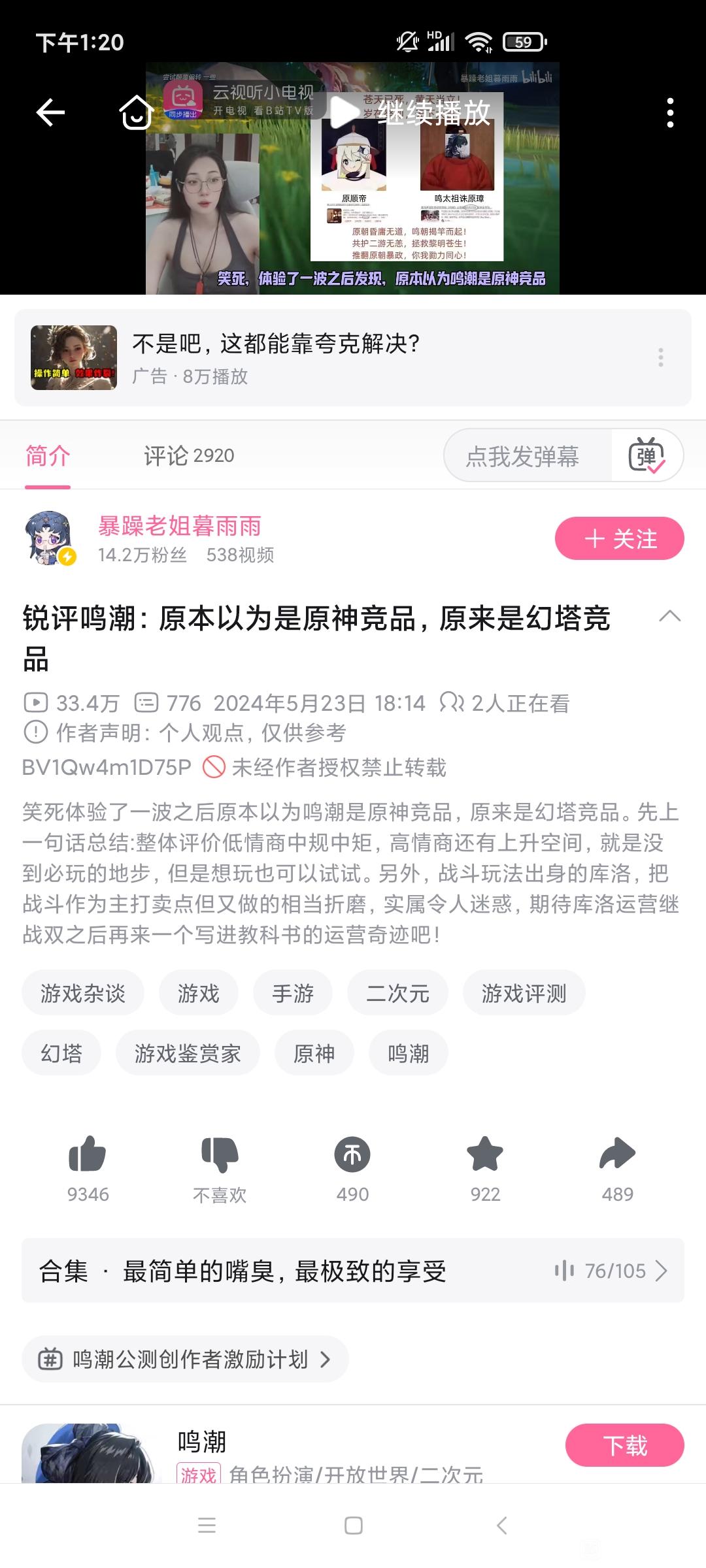
Task: Toggle the danmaku display switch
Action: [x=647, y=455]
